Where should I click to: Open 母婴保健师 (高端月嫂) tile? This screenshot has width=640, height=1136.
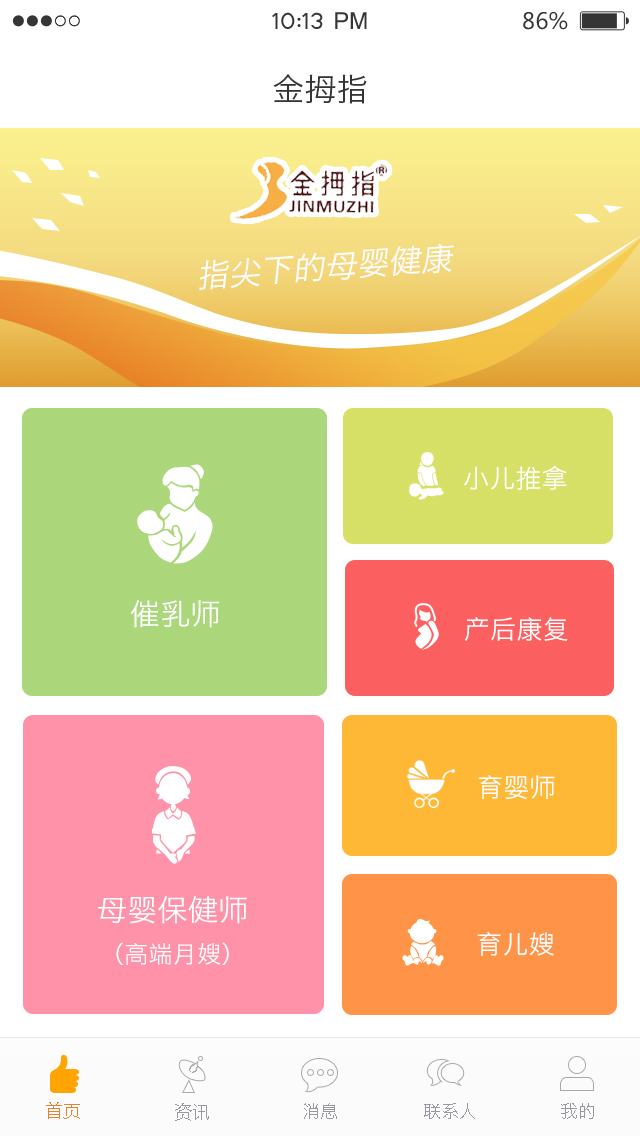pos(173,864)
